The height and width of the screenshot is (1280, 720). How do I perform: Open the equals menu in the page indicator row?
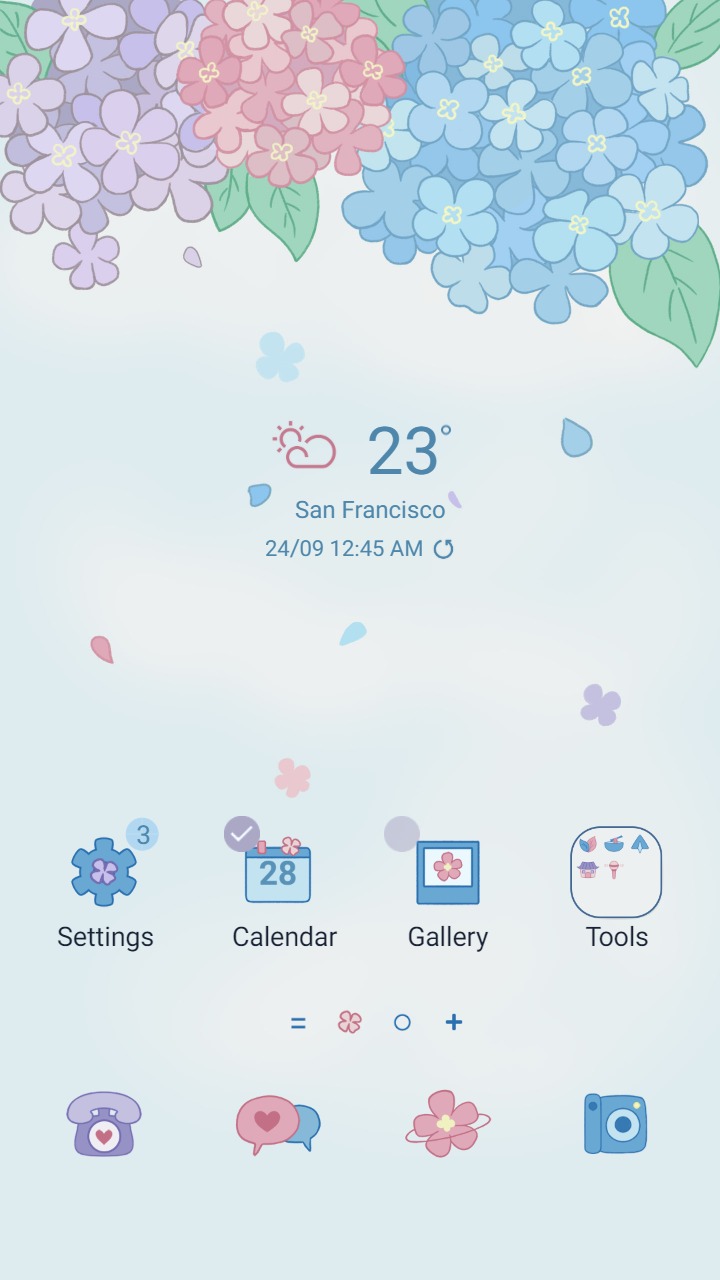[x=297, y=1022]
